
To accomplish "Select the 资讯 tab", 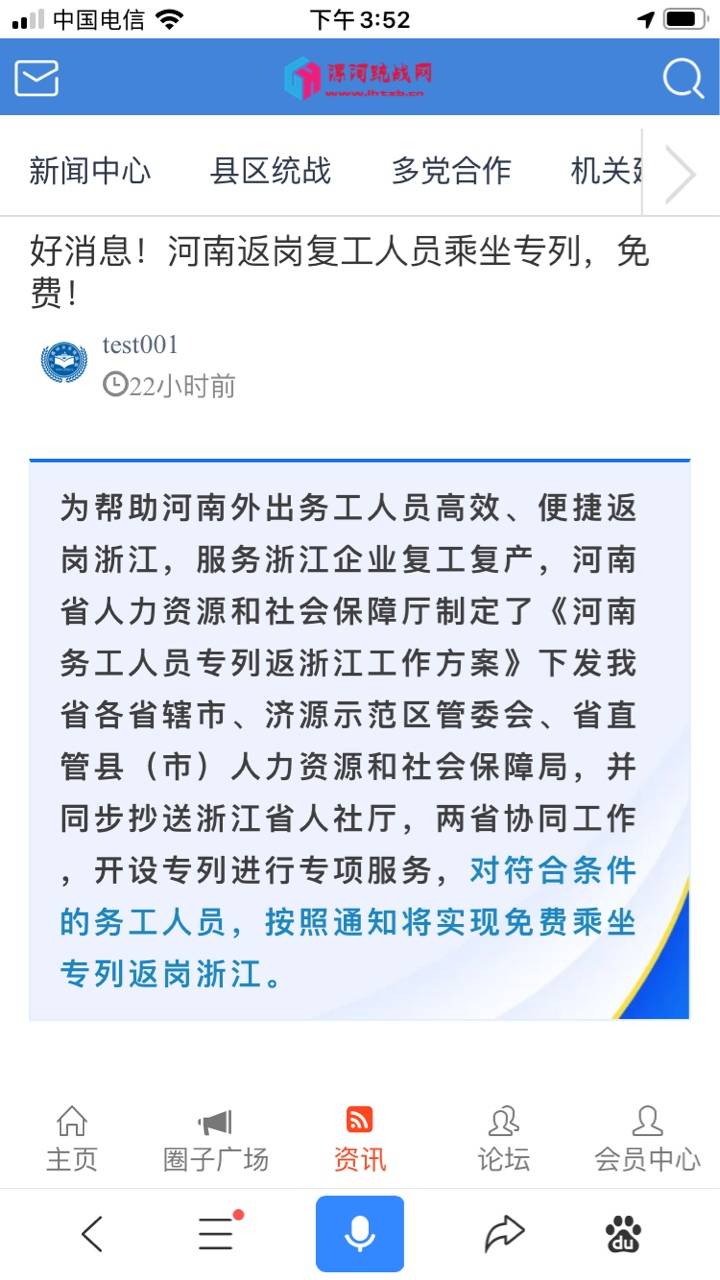I will pyautogui.click(x=360, y=1139).
